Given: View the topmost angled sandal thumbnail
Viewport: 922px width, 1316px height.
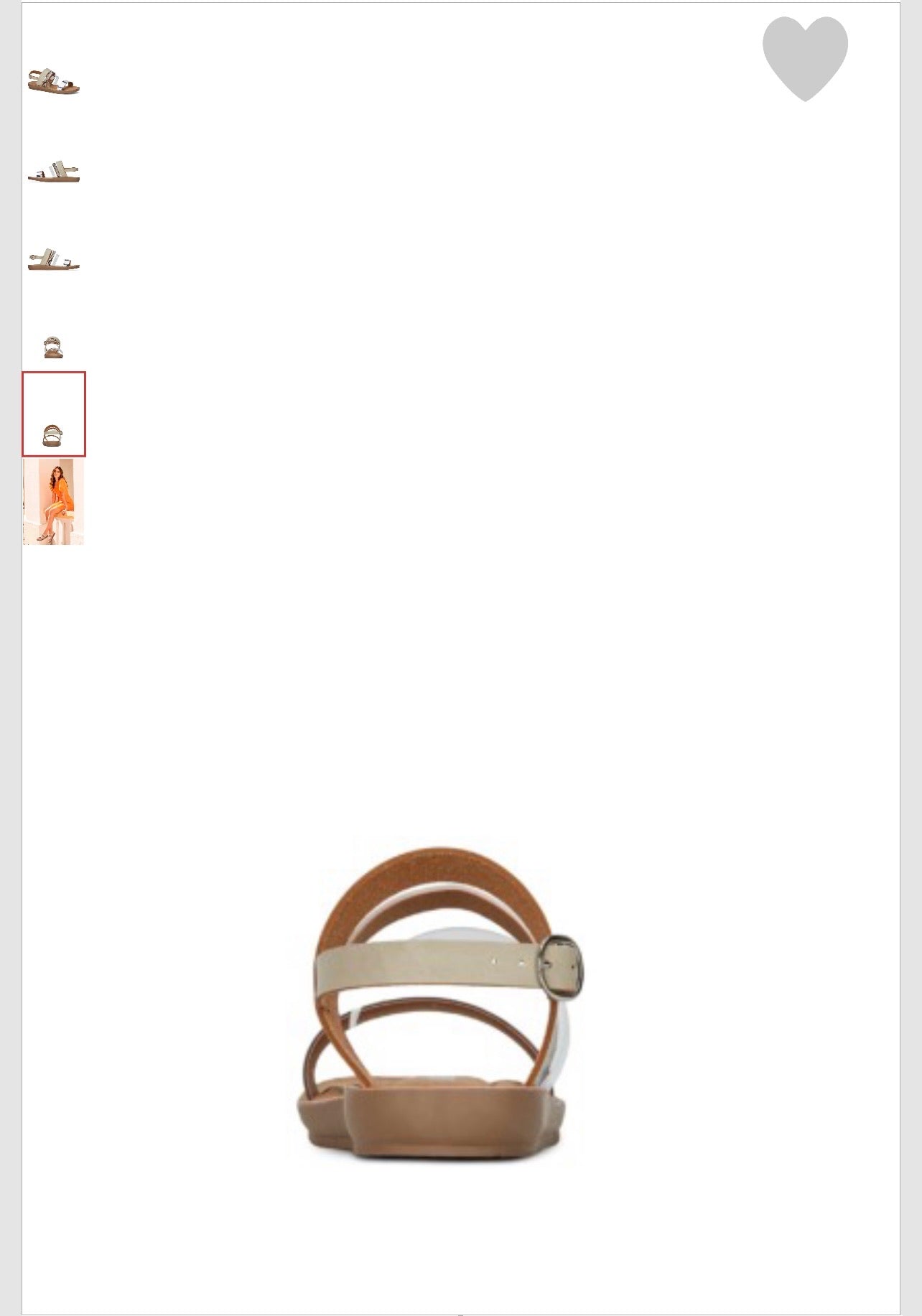Looking at the screenshot, I should [x=54, y=81].
